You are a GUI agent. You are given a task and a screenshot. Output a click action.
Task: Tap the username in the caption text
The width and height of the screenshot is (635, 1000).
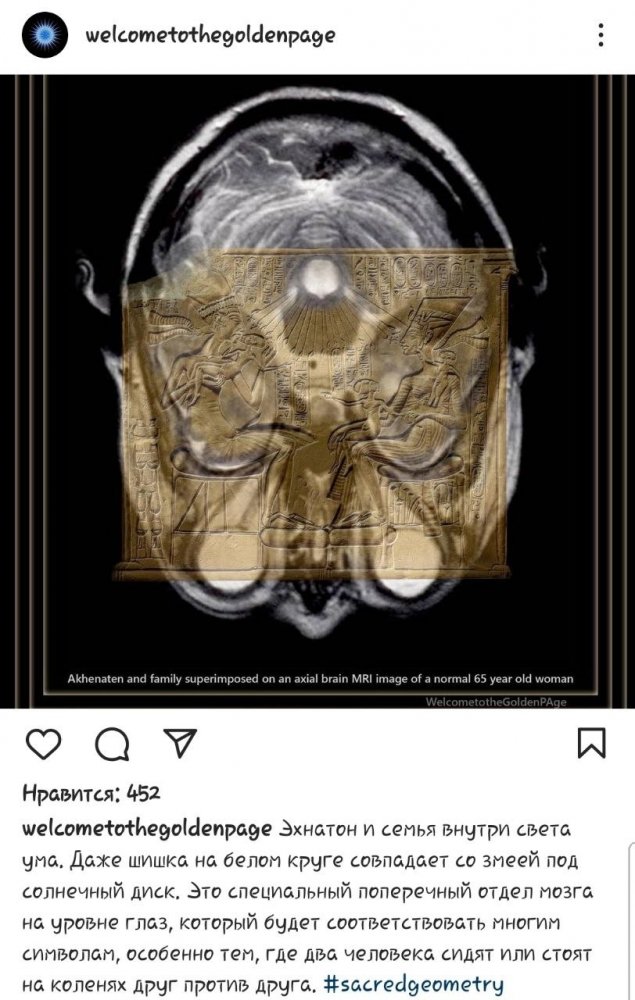click(x=147, y=829)
